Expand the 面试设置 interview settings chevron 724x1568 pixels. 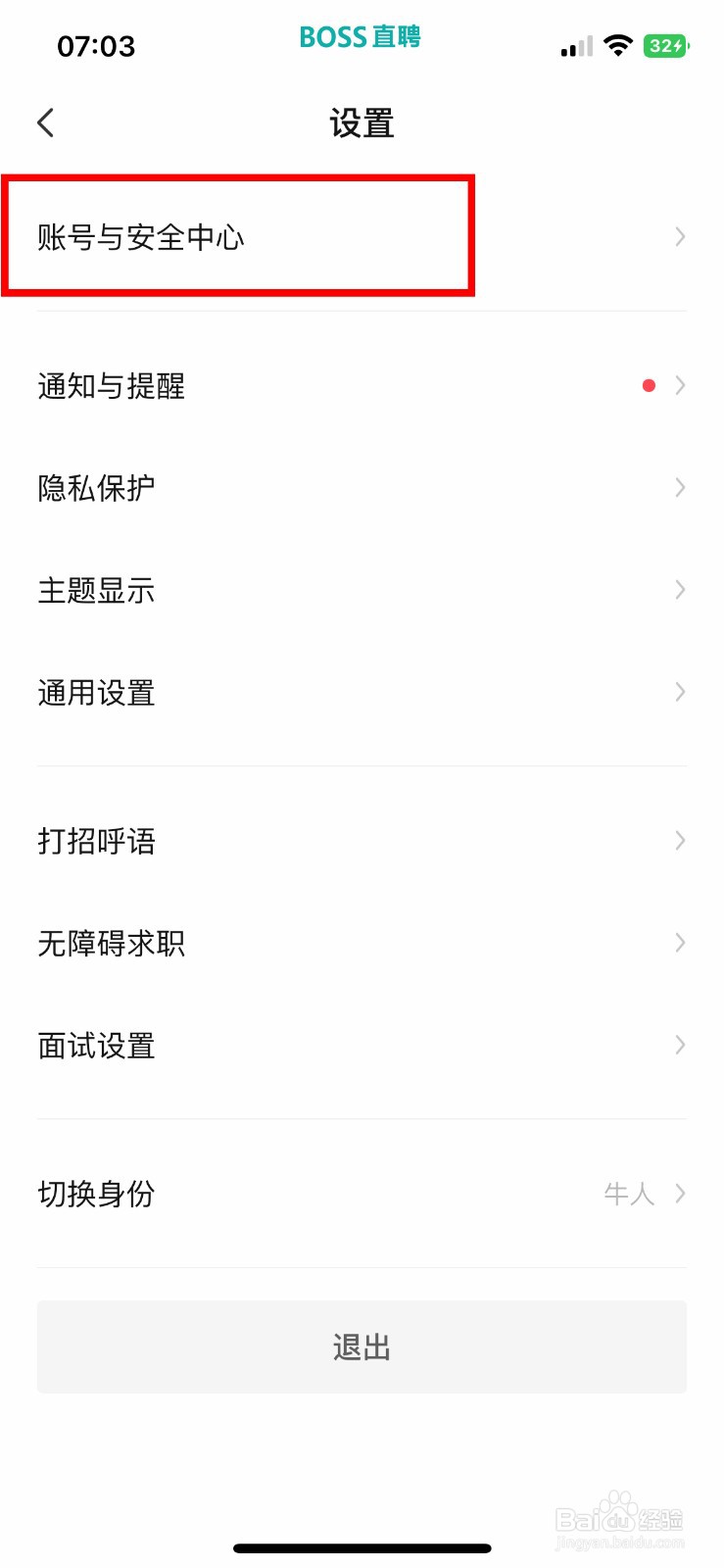(x=680, y=1045)
